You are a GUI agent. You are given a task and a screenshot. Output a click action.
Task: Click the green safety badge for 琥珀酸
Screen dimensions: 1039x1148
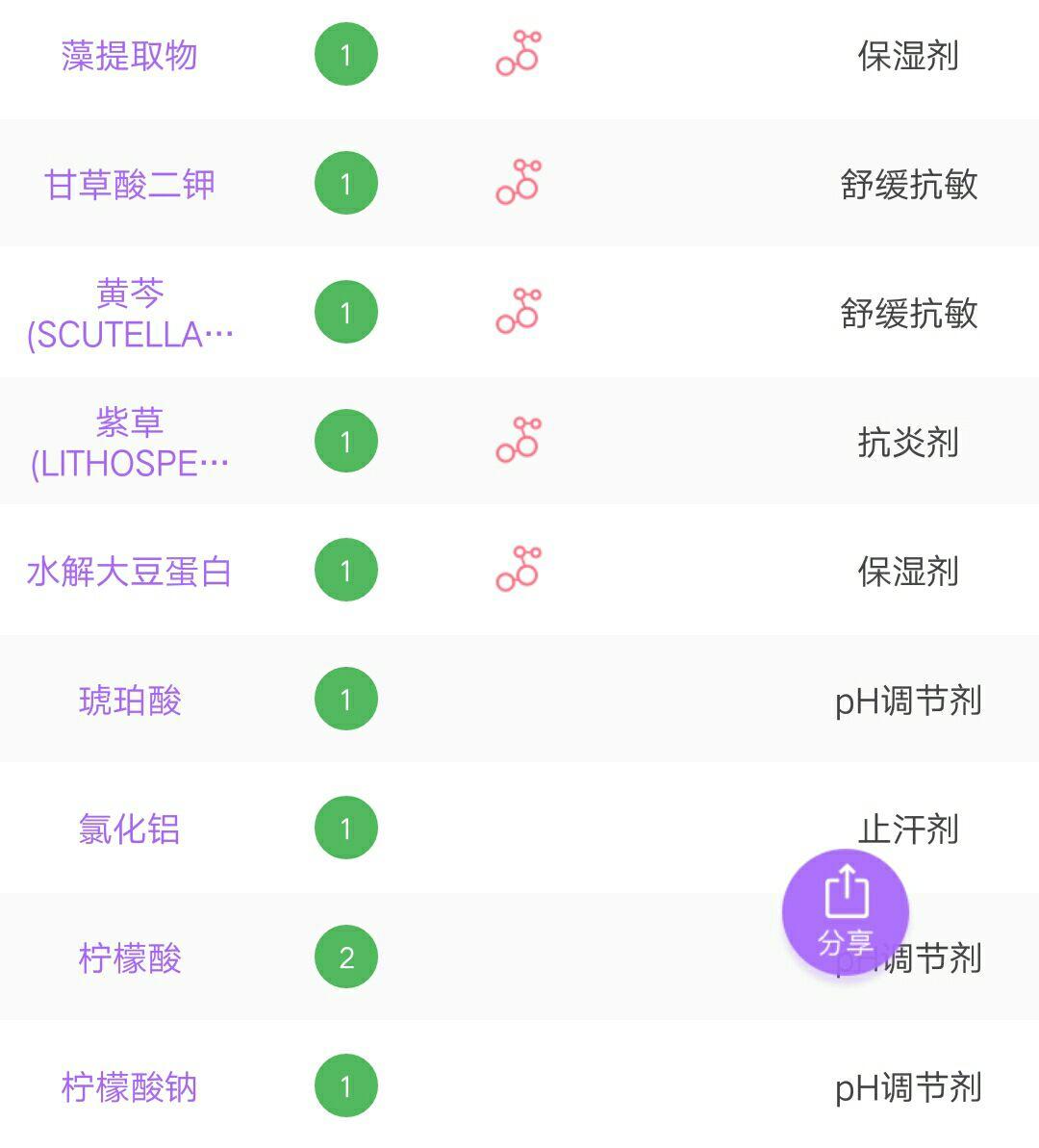[x=345, y=699]
